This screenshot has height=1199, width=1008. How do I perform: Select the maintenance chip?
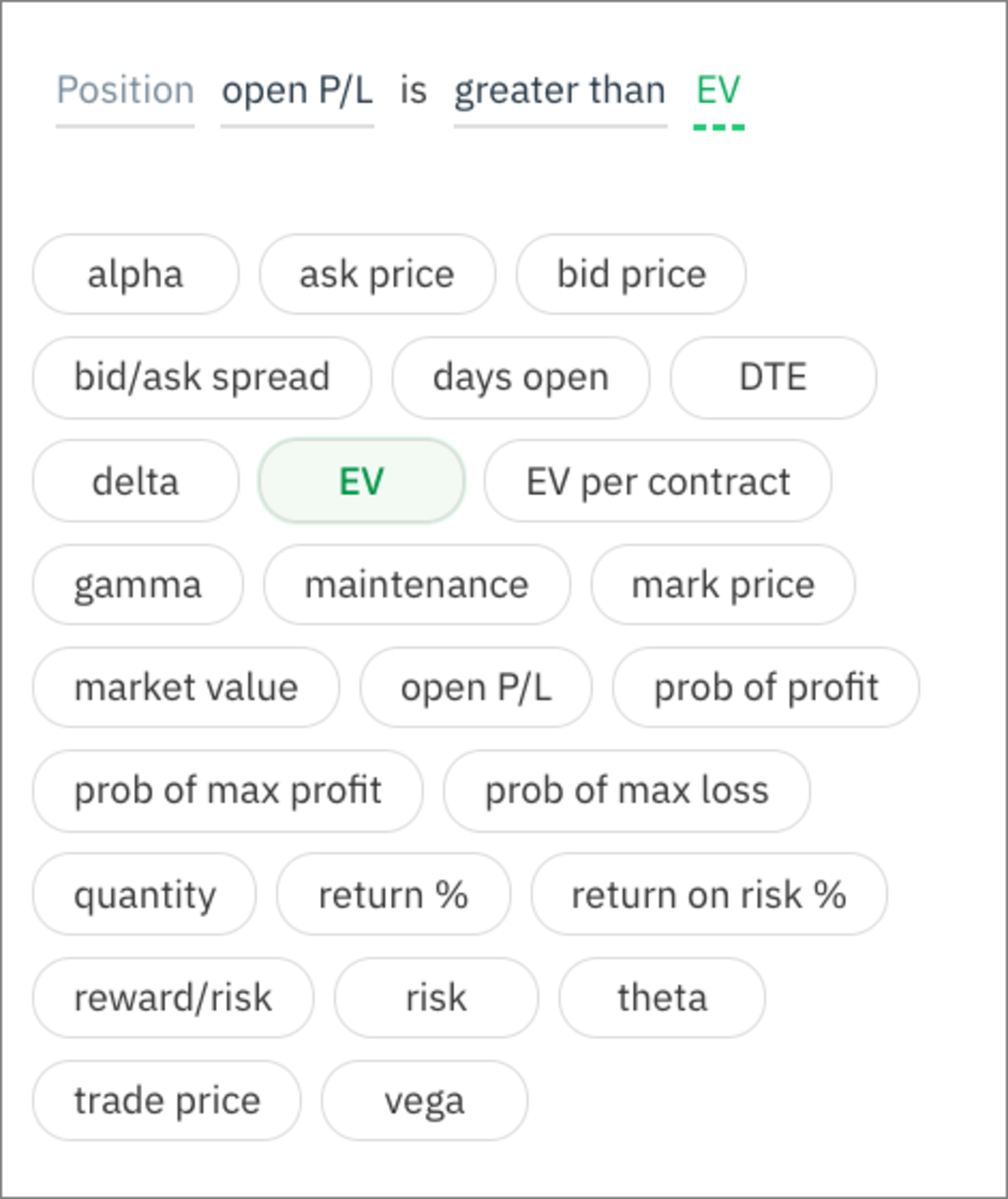click(x=416, y=584)
